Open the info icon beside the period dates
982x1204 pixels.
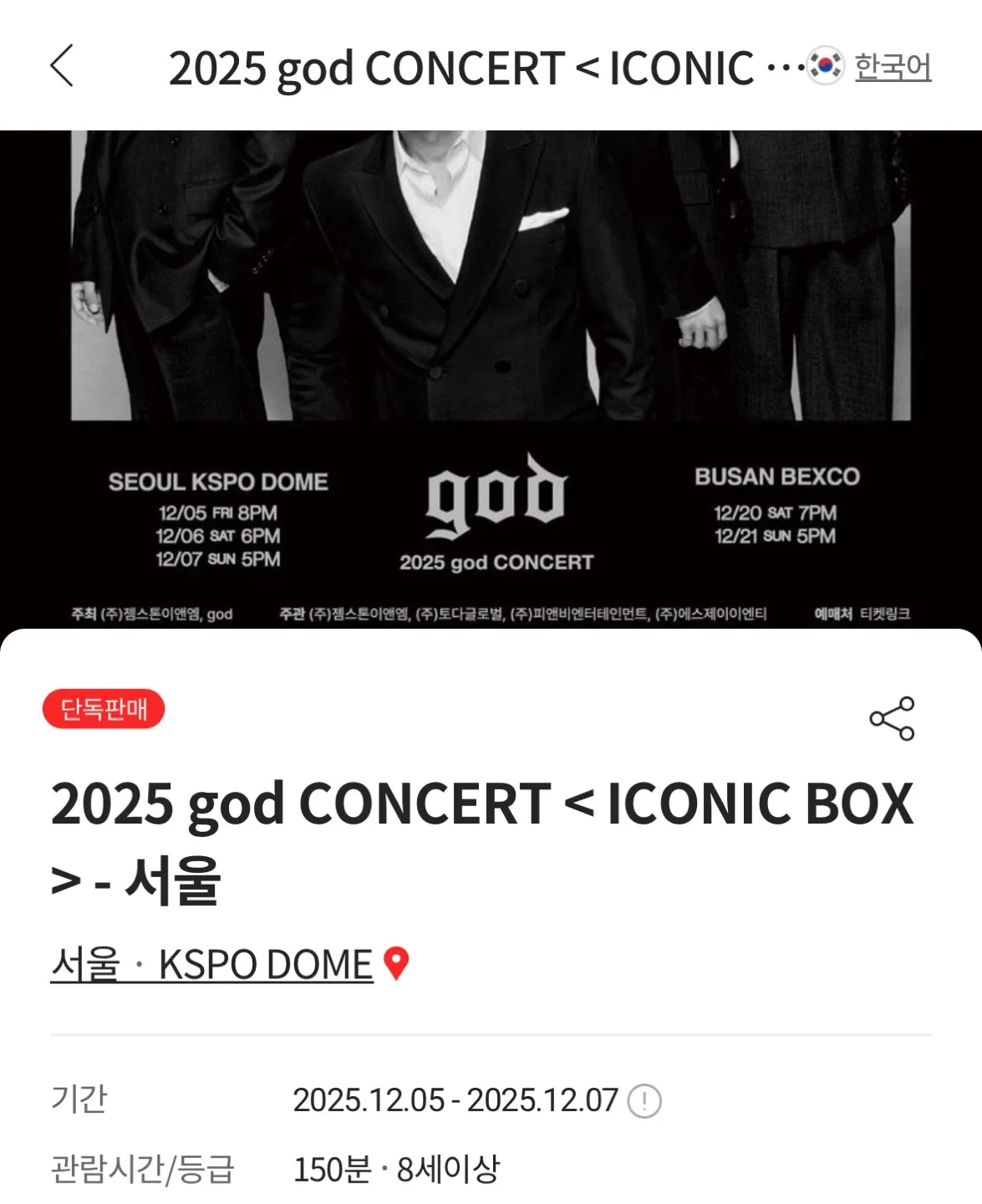(644, 1101)
